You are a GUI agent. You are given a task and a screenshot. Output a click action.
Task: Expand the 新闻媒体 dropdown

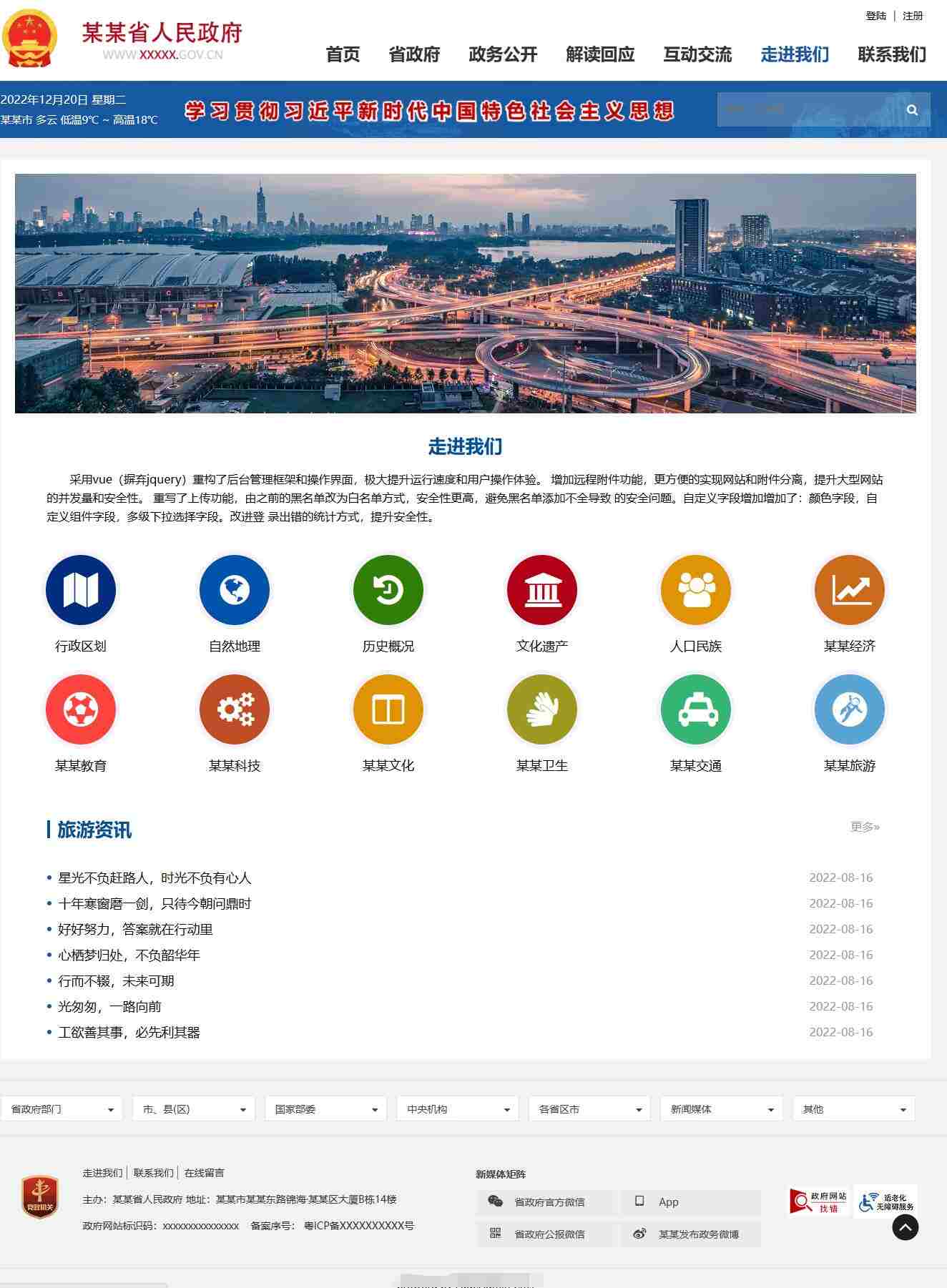coord(722,1109)
